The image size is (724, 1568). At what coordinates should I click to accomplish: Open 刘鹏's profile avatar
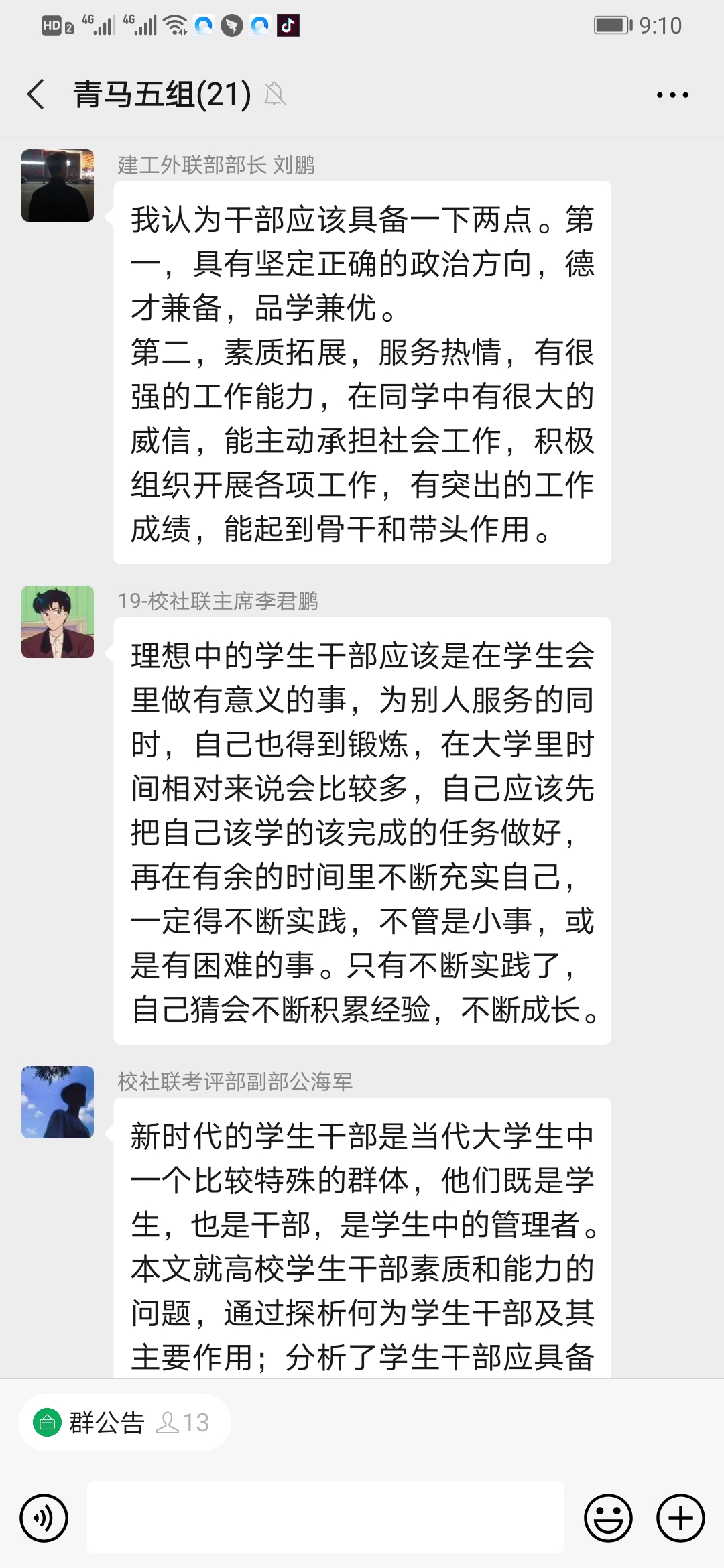pyautogui.click(x=58, y=186)
